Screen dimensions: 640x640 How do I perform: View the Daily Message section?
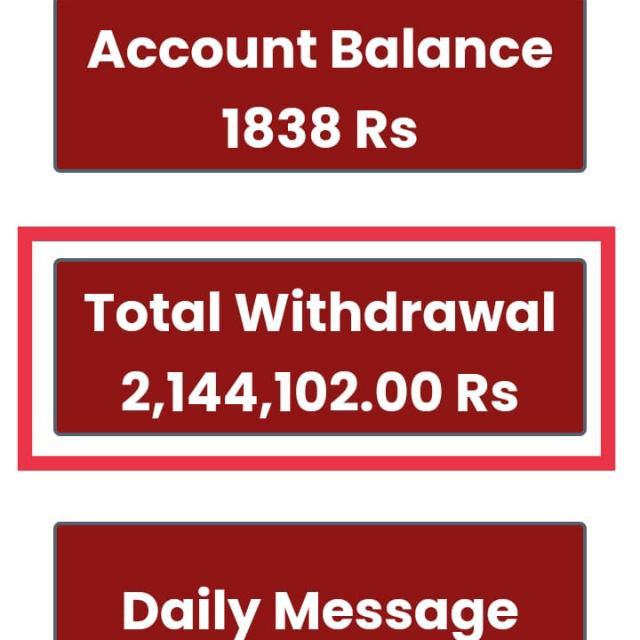[319, 590]
